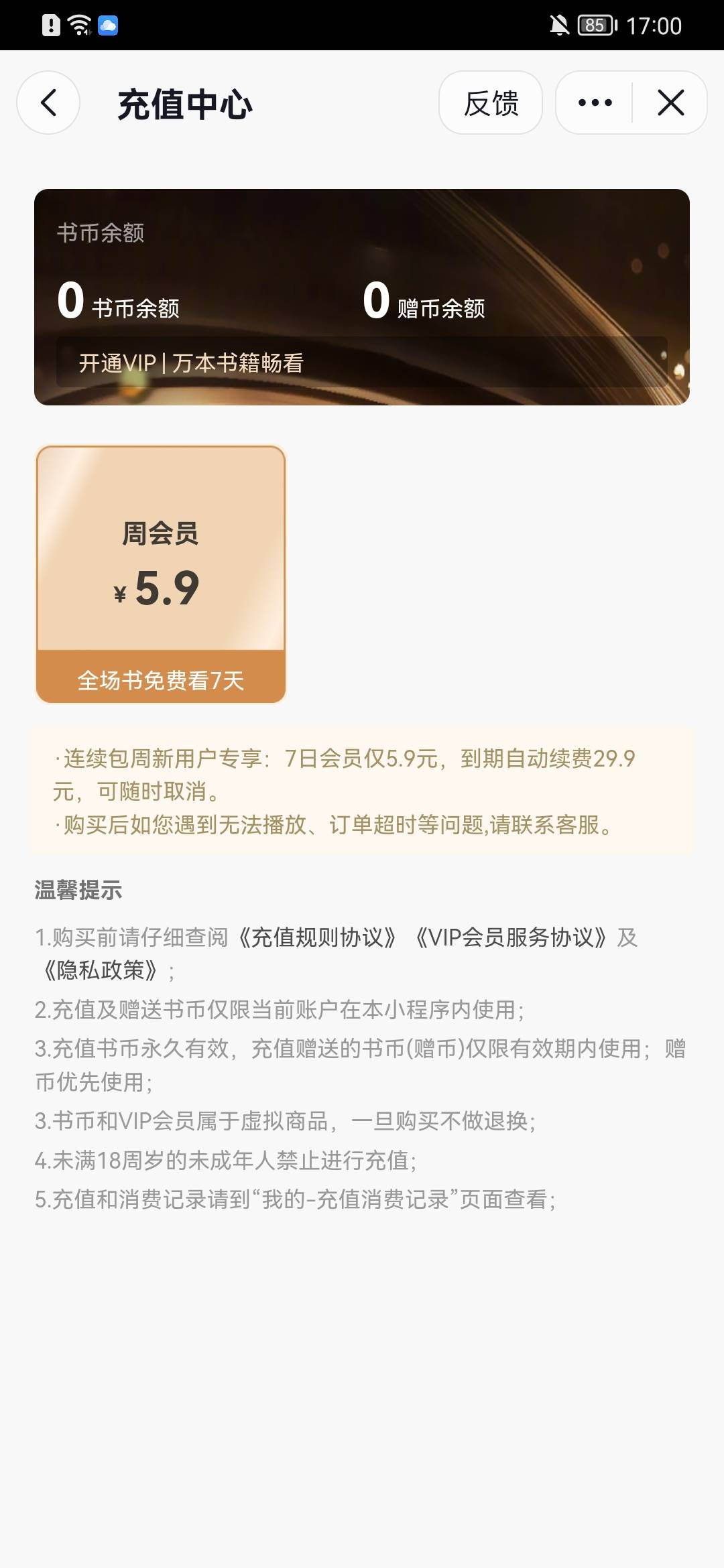Open the 反馈 feedback button
The image size is (724, 1568).
[491, 103]
